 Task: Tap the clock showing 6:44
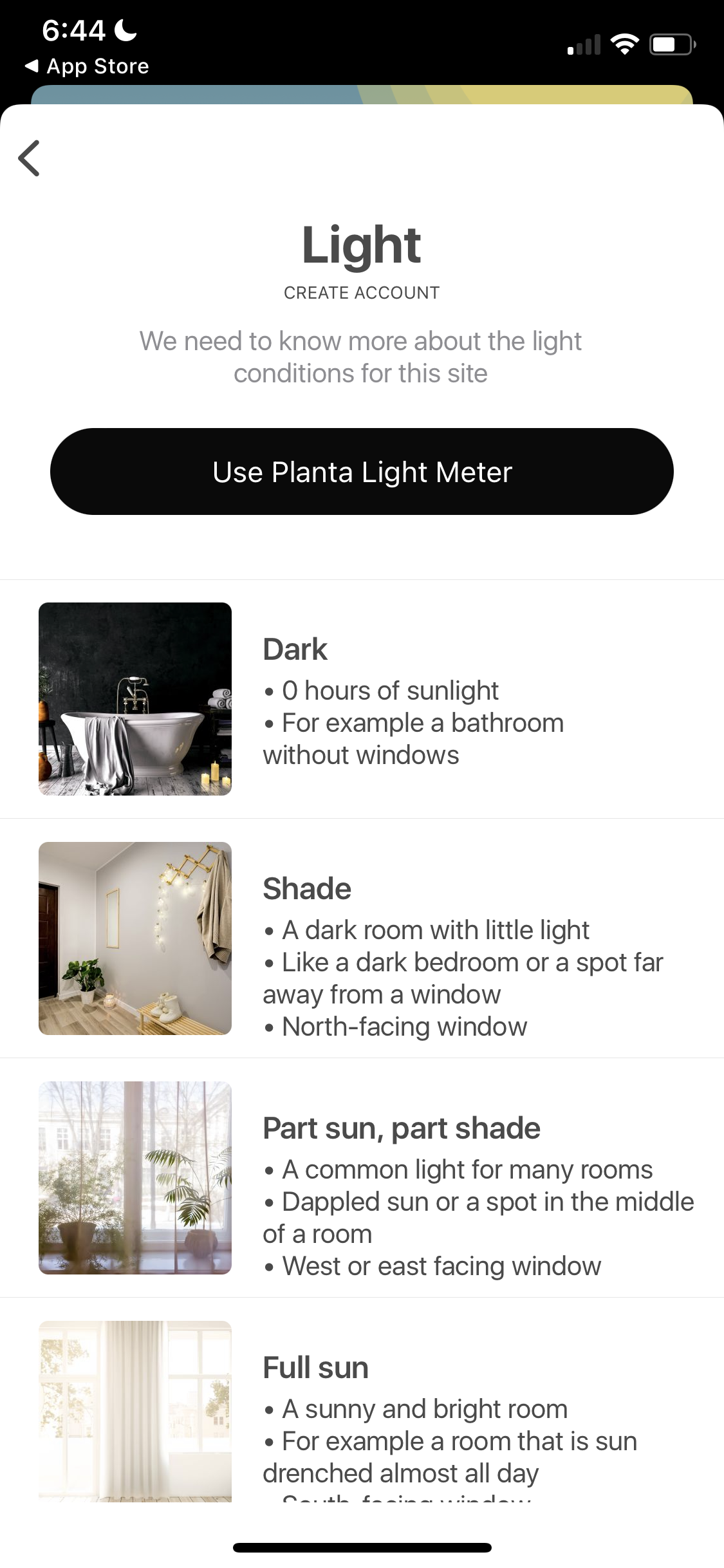pos(72,28)
